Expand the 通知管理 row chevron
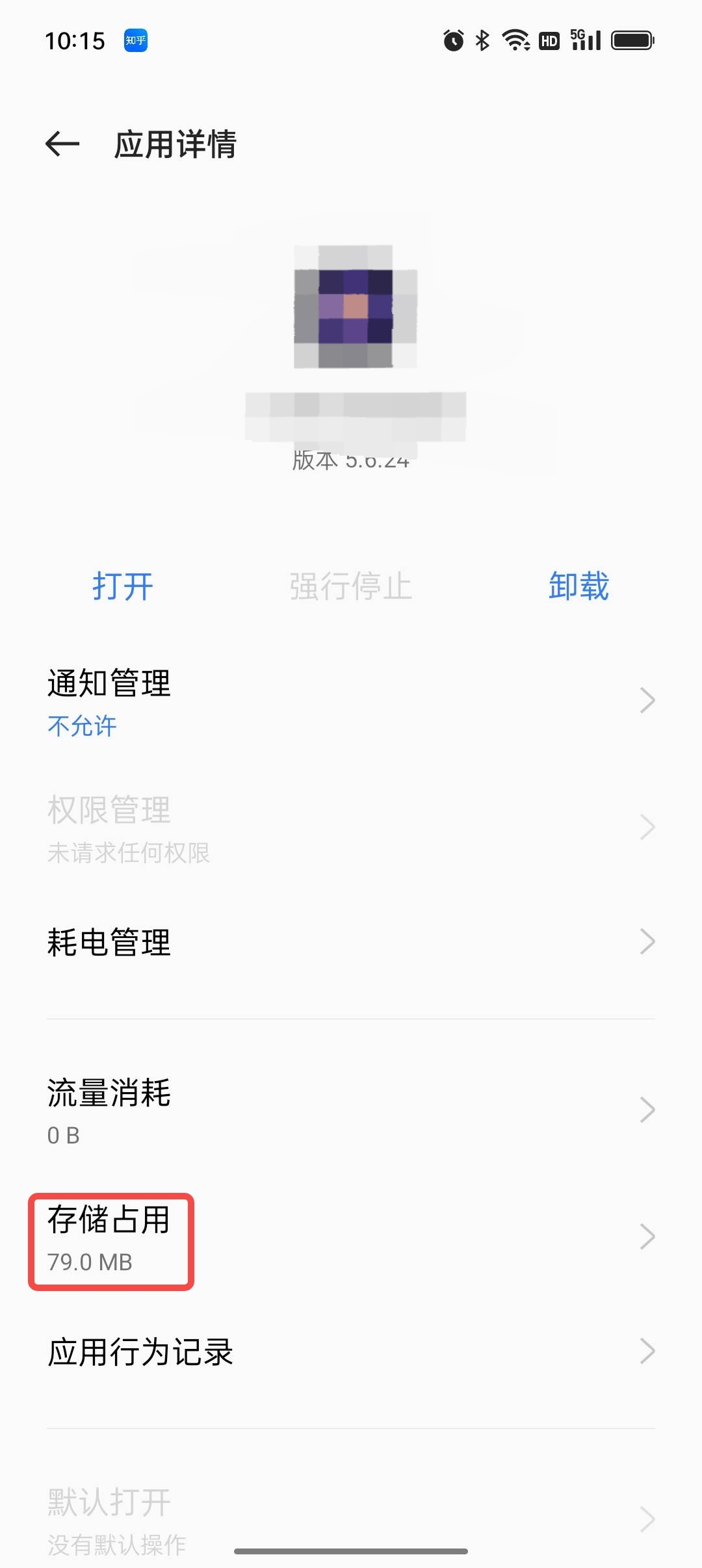The image size is (702, 1568). coord(647,700)
